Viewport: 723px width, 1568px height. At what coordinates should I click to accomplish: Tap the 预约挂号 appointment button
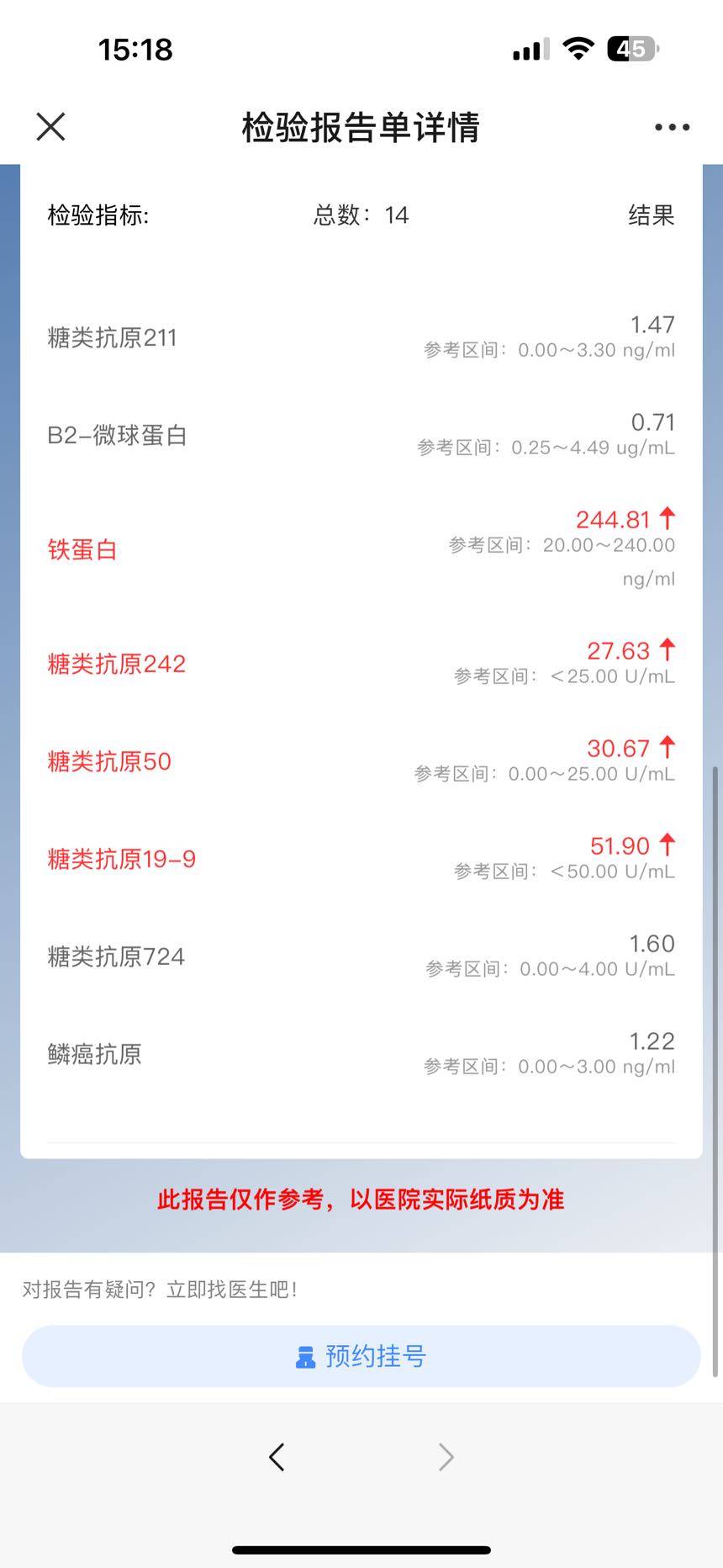[x=361, y=1356]
